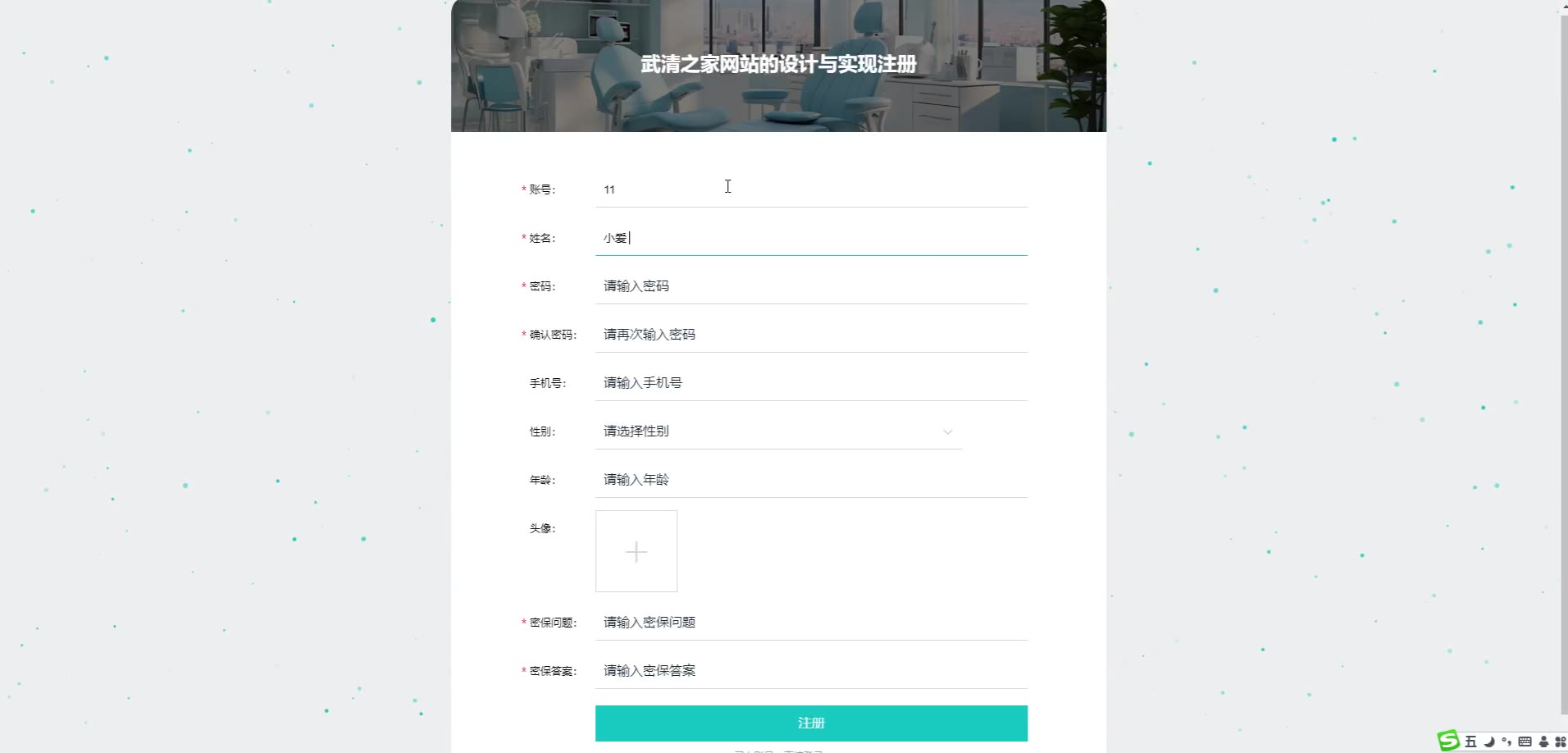Focus the 密保答案 security answer field
1568x753 pixels.
pyautogui.click(x=810, y=671)
